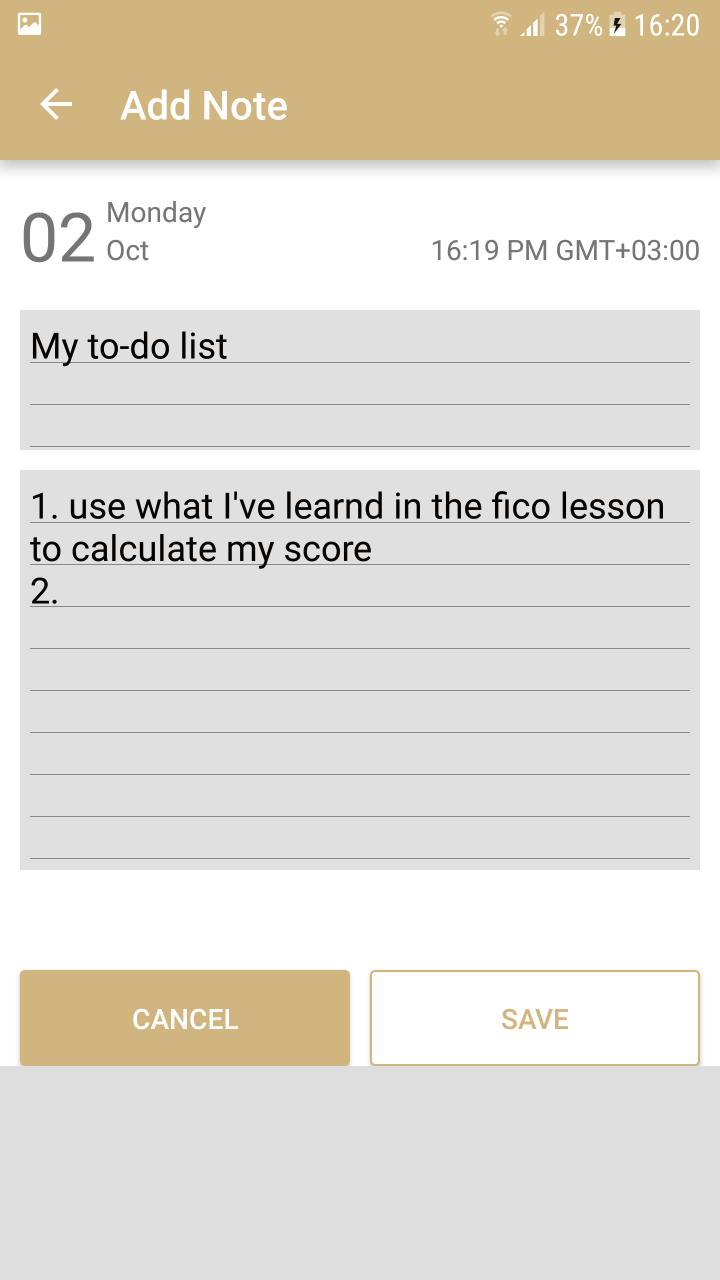Go back from Add Note screen
Image resolution: width=720 pixels, height=1280 pixels.
pos(56,105)
